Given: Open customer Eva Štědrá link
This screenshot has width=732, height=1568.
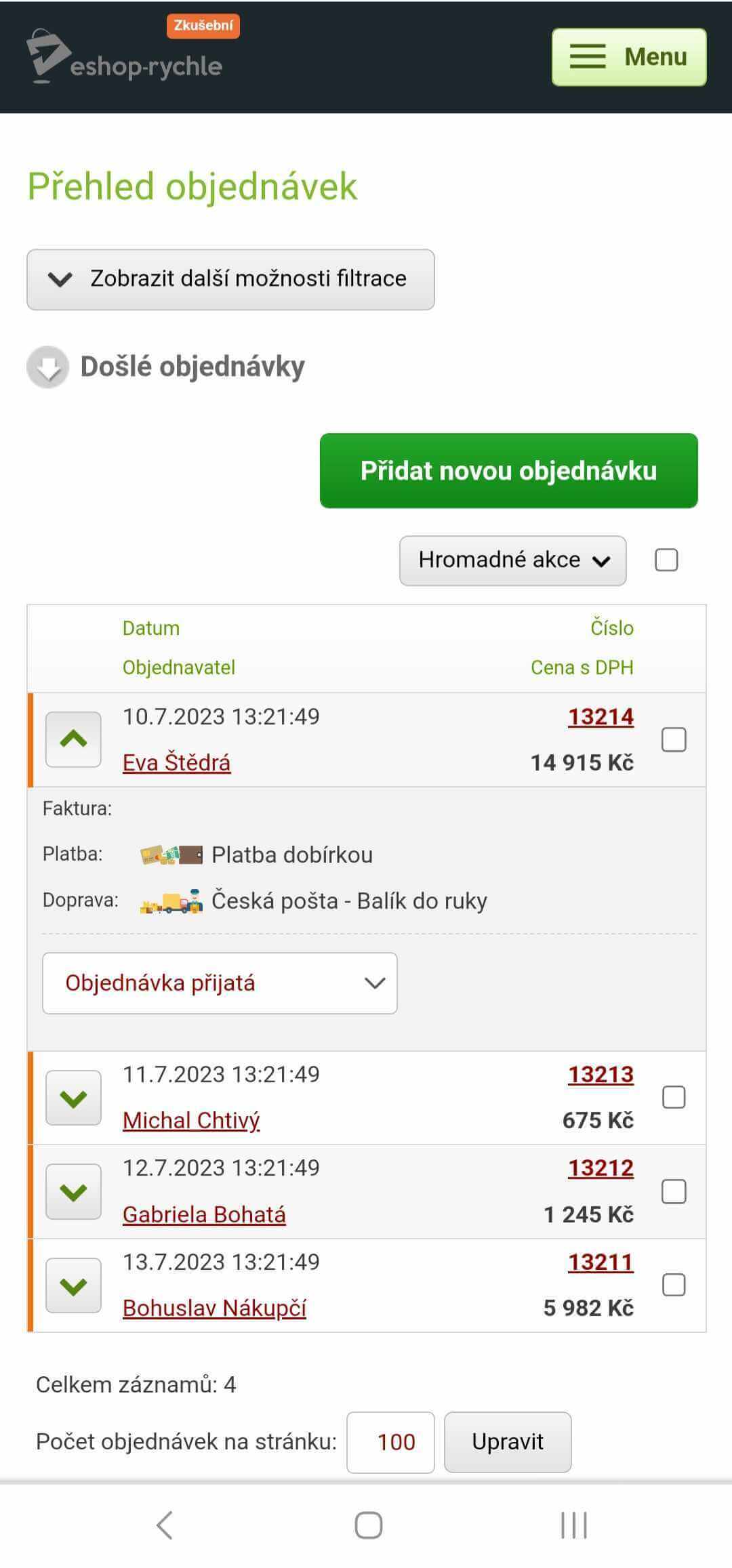Looking at the screenshot, I should click(x=176, y=762).
